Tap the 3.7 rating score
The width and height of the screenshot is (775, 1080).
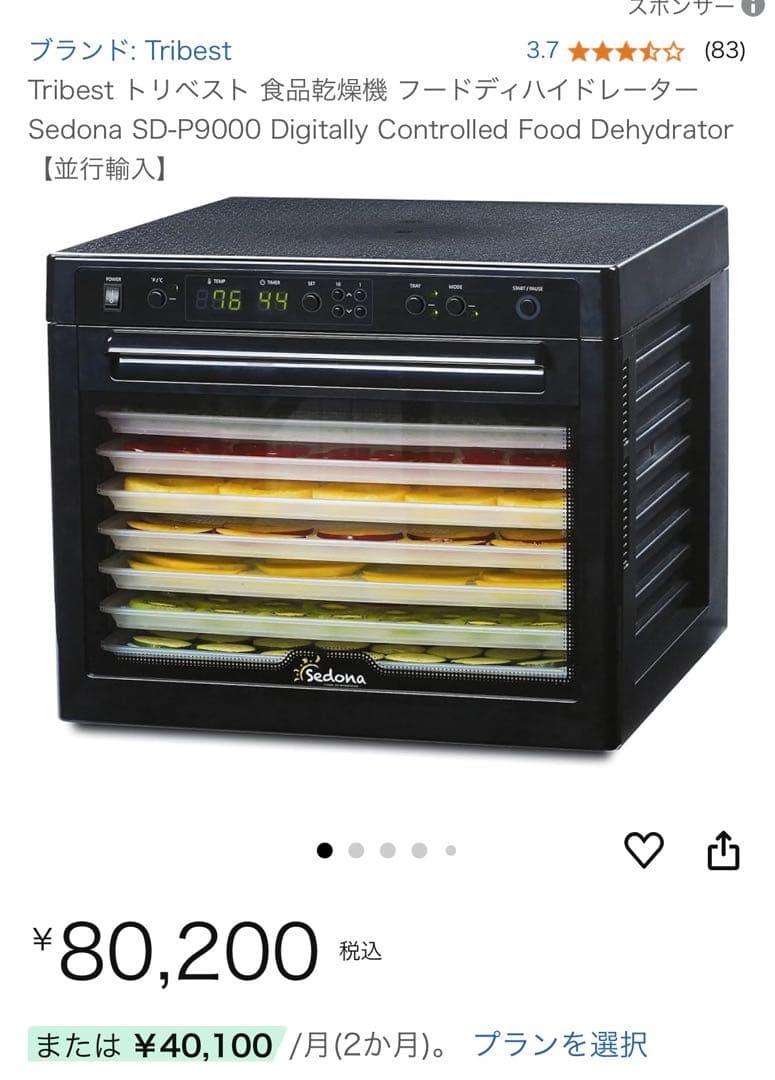click(541, 46)
